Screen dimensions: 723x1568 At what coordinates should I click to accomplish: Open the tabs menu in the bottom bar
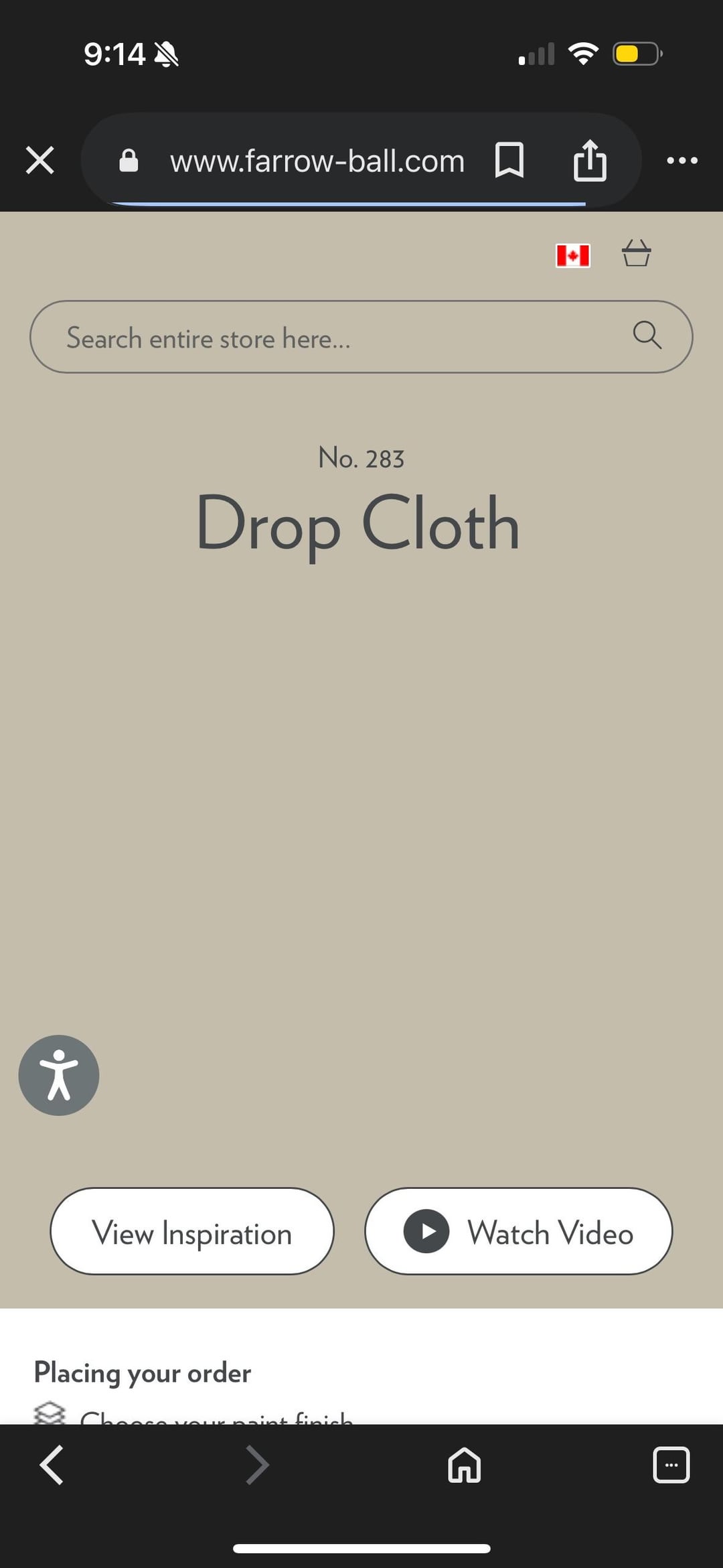pyautogui.click(x=671, y=1465)
